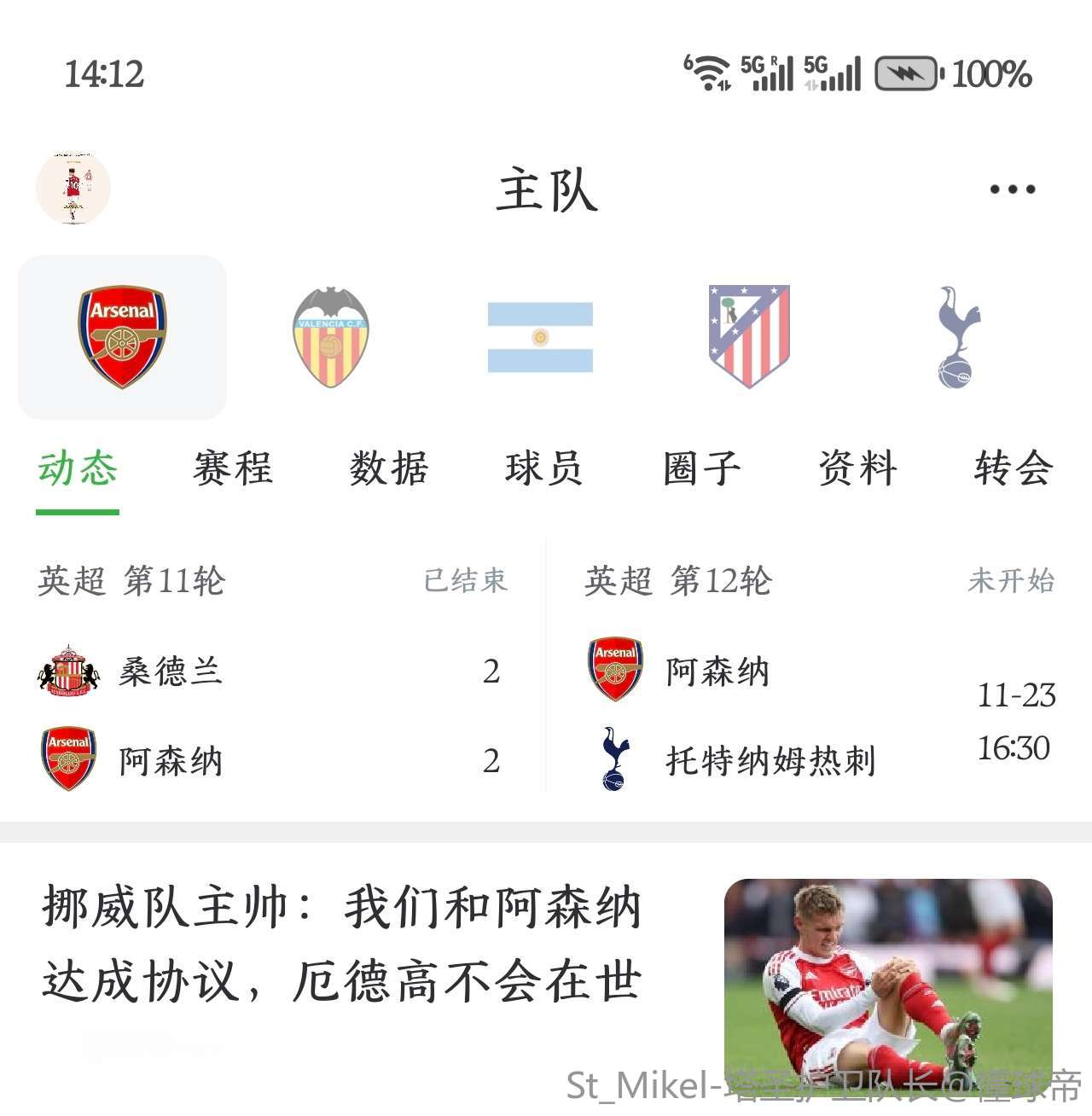Open the 圈子 tab
1092x1116 pixels.
(x=701, y=469)
